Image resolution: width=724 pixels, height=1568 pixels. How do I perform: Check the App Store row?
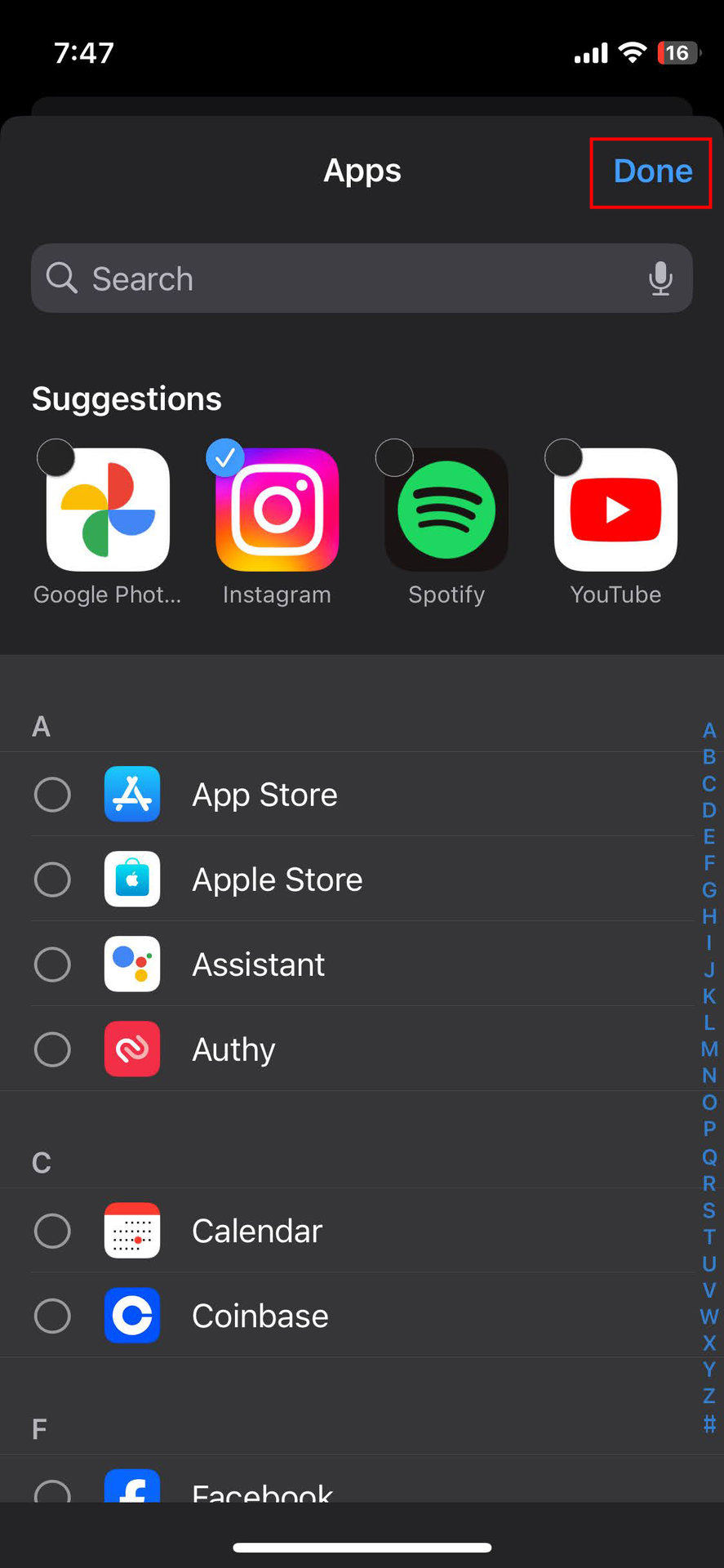tap(52, 795)
